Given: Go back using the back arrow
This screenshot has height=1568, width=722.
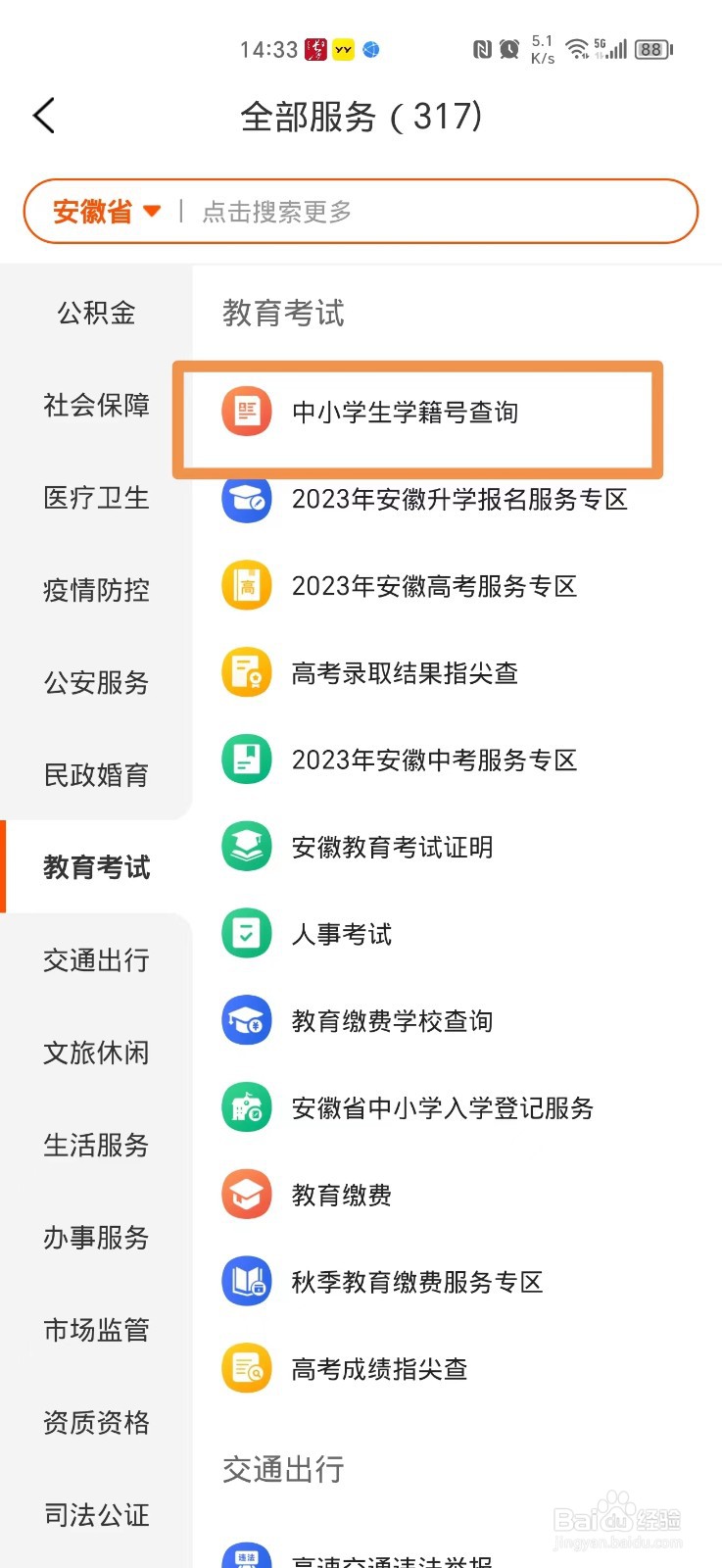Looking at the screenshot, I should click(x=43, y=115).
